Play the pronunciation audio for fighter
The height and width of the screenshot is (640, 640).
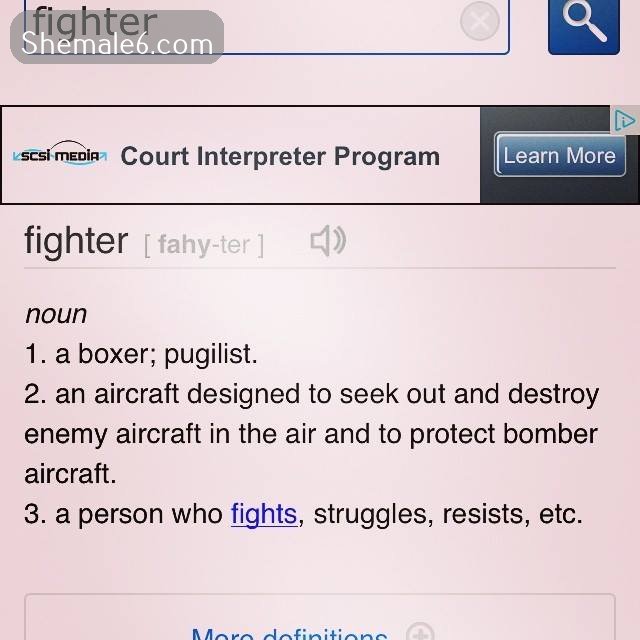tap(327, 241)
